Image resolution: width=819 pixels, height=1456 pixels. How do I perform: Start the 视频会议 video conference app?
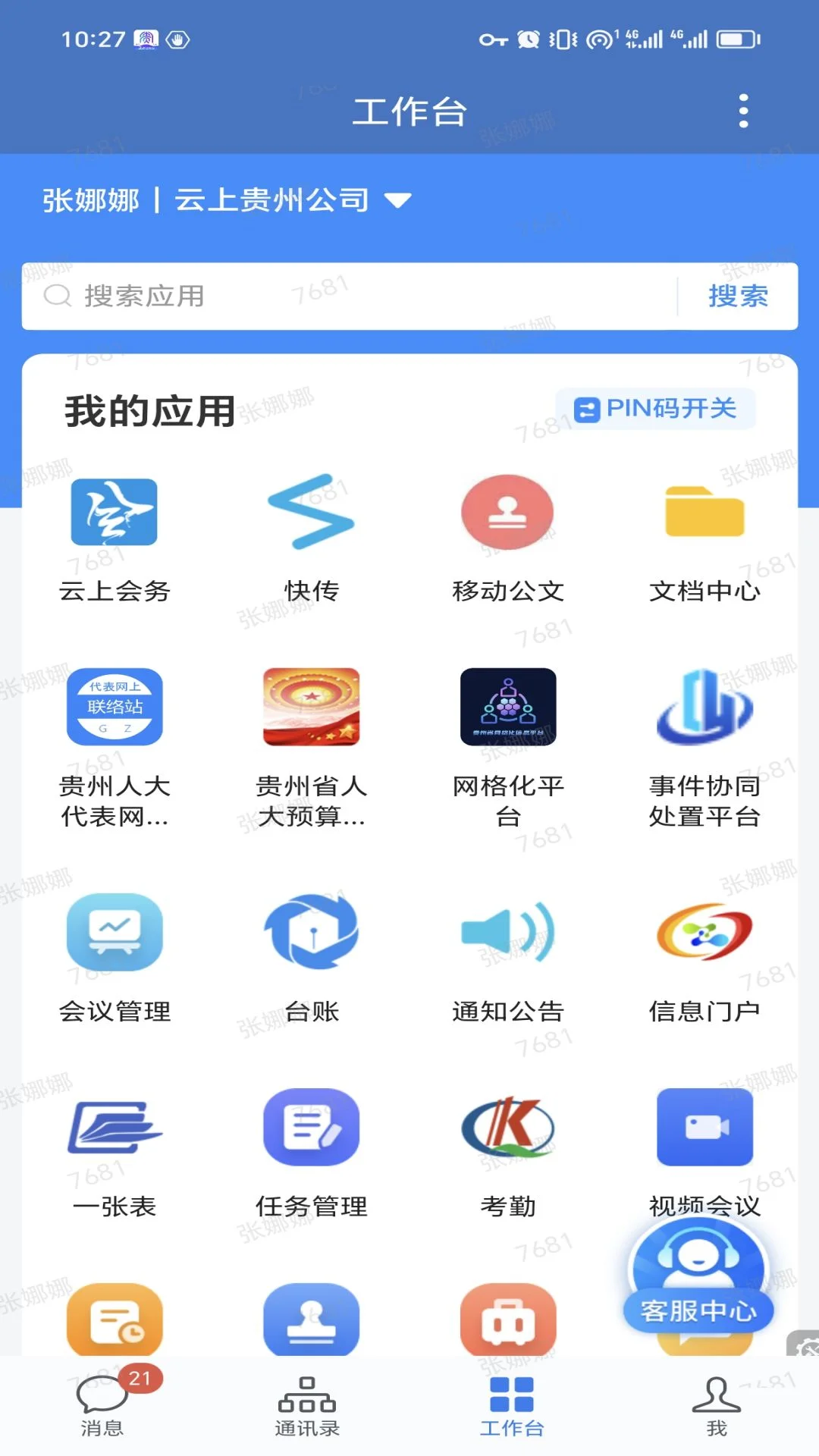[704, 1129]
